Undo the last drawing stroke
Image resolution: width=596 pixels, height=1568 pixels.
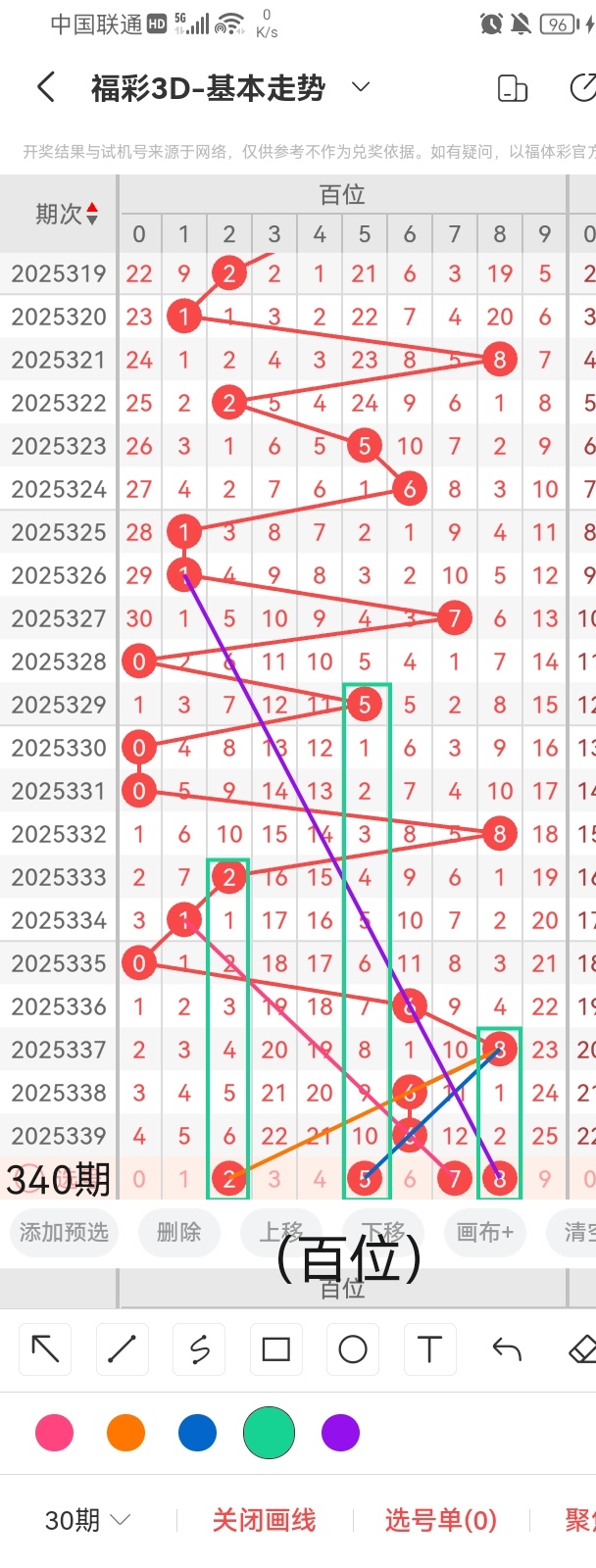pyautogui.click(x=507, y=1349)
